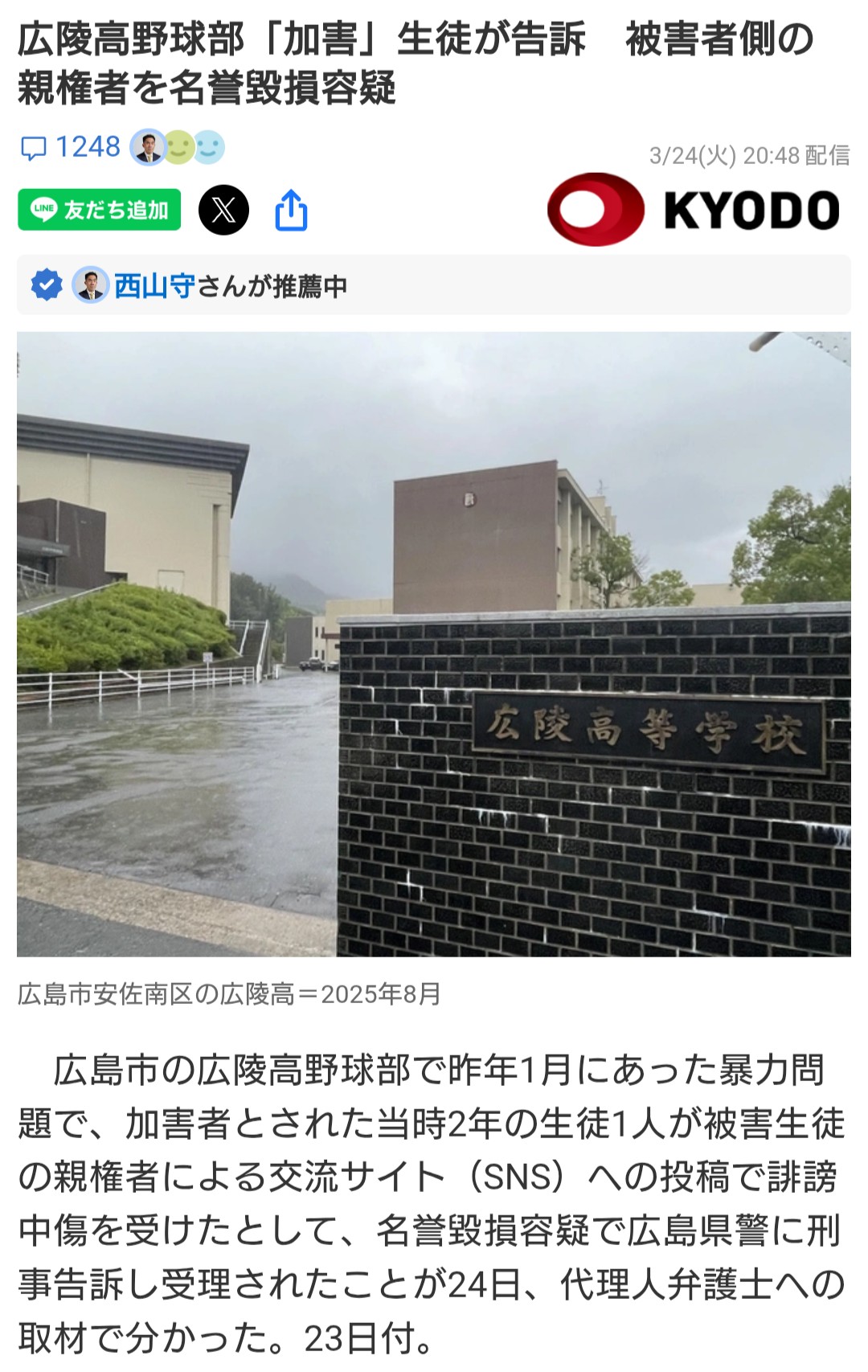This screenshot has width=868, height=1372.
Task: Tap the LINE 友だち追加 button
Action: [x=100, y=210]
